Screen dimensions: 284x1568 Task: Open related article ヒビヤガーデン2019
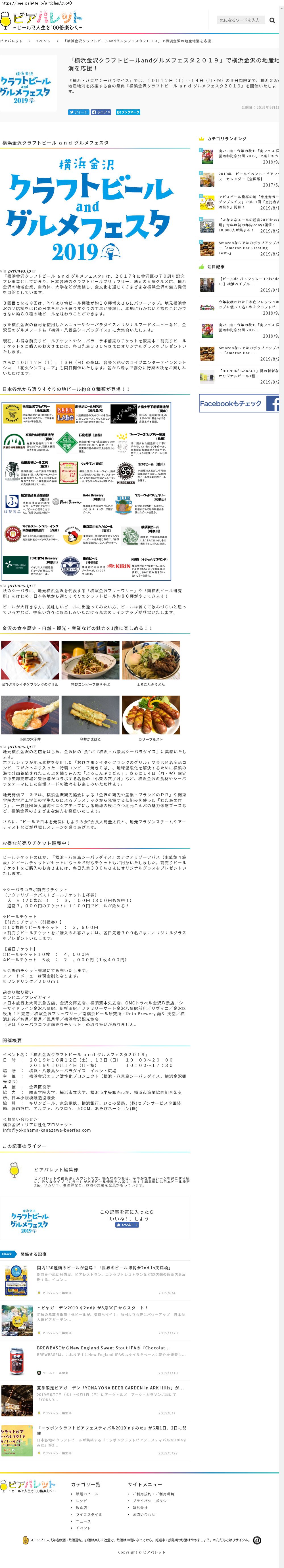pos(92,1307)
